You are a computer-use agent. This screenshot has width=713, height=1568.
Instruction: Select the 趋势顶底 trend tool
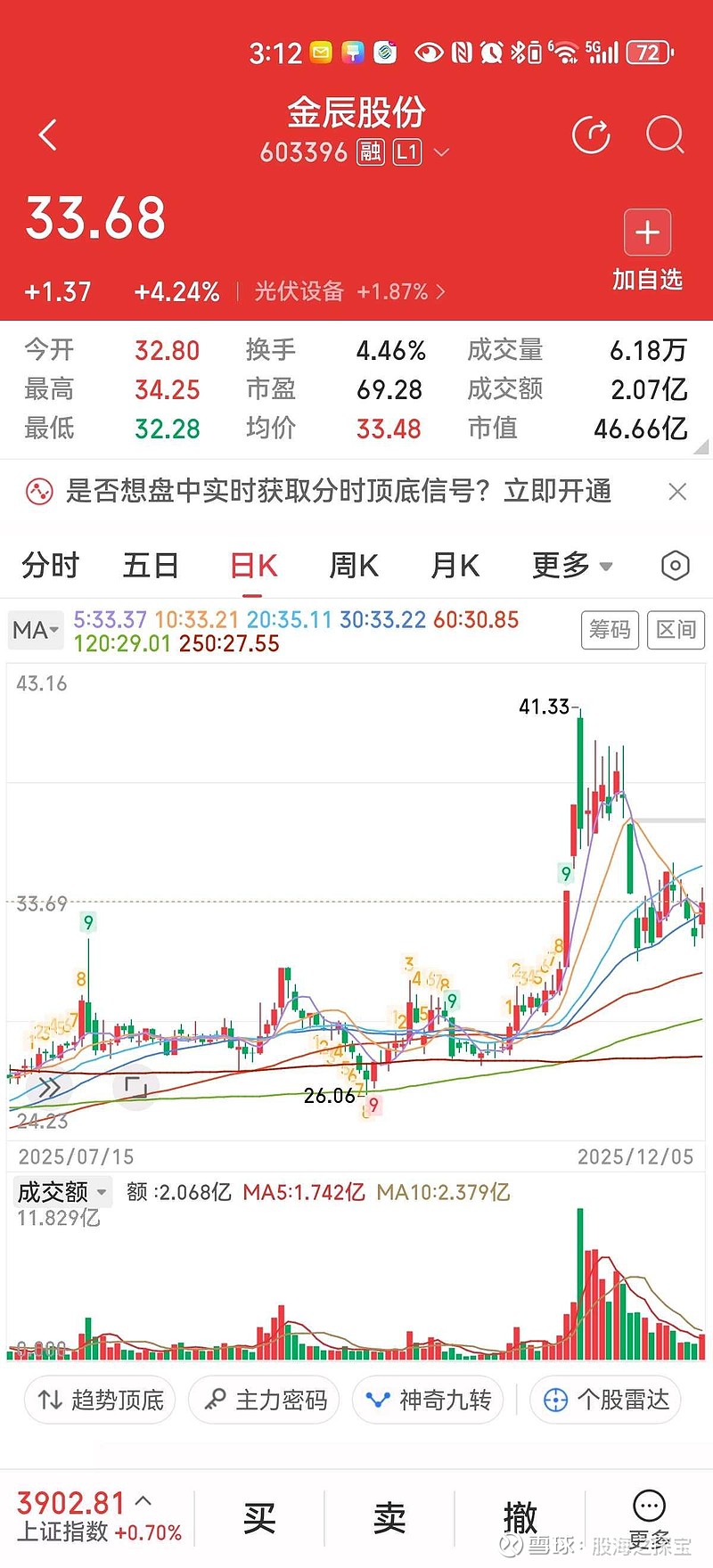(x=99, y=1399)
